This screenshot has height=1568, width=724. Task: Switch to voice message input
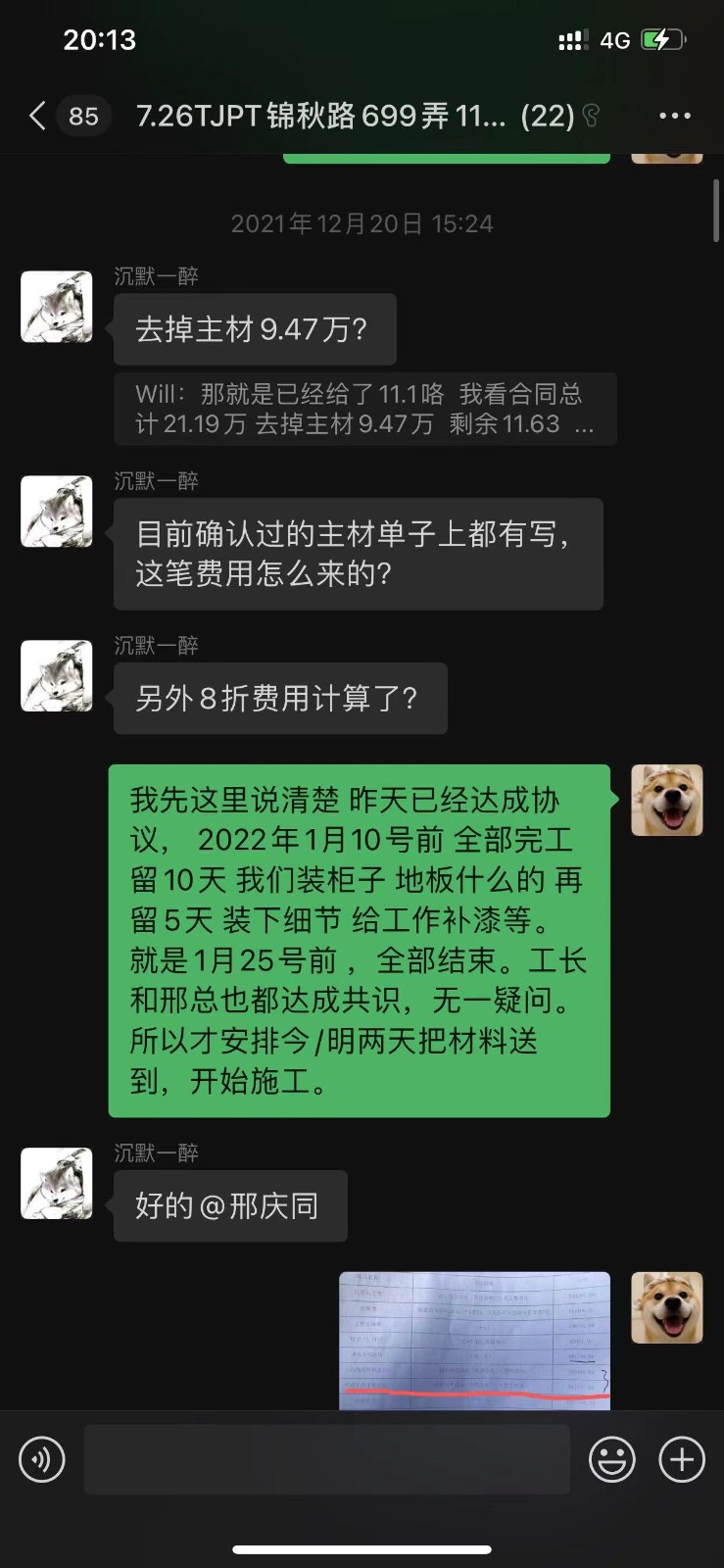[x=42, y=1459]
